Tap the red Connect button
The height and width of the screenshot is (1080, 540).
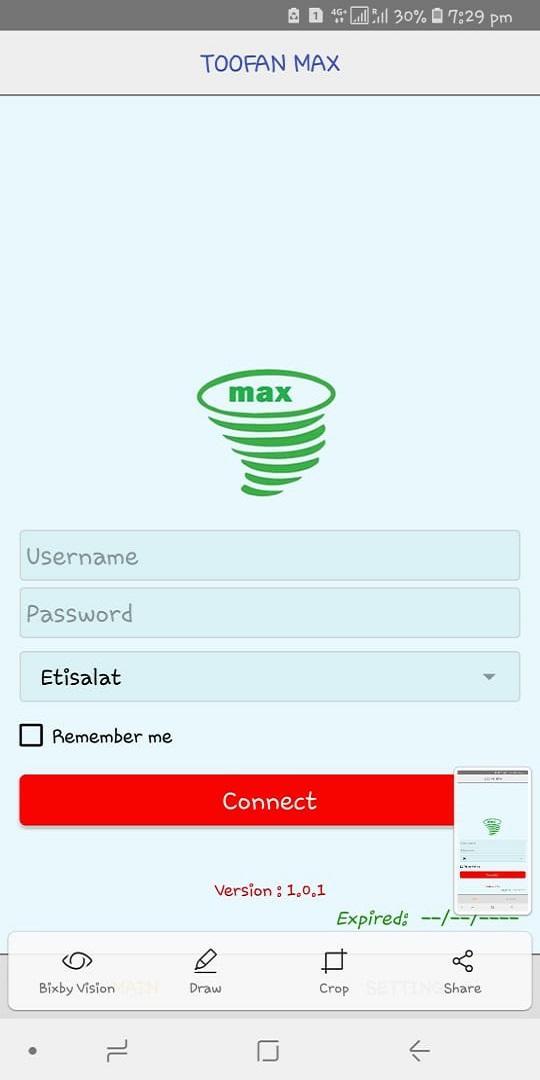(269, 800)
